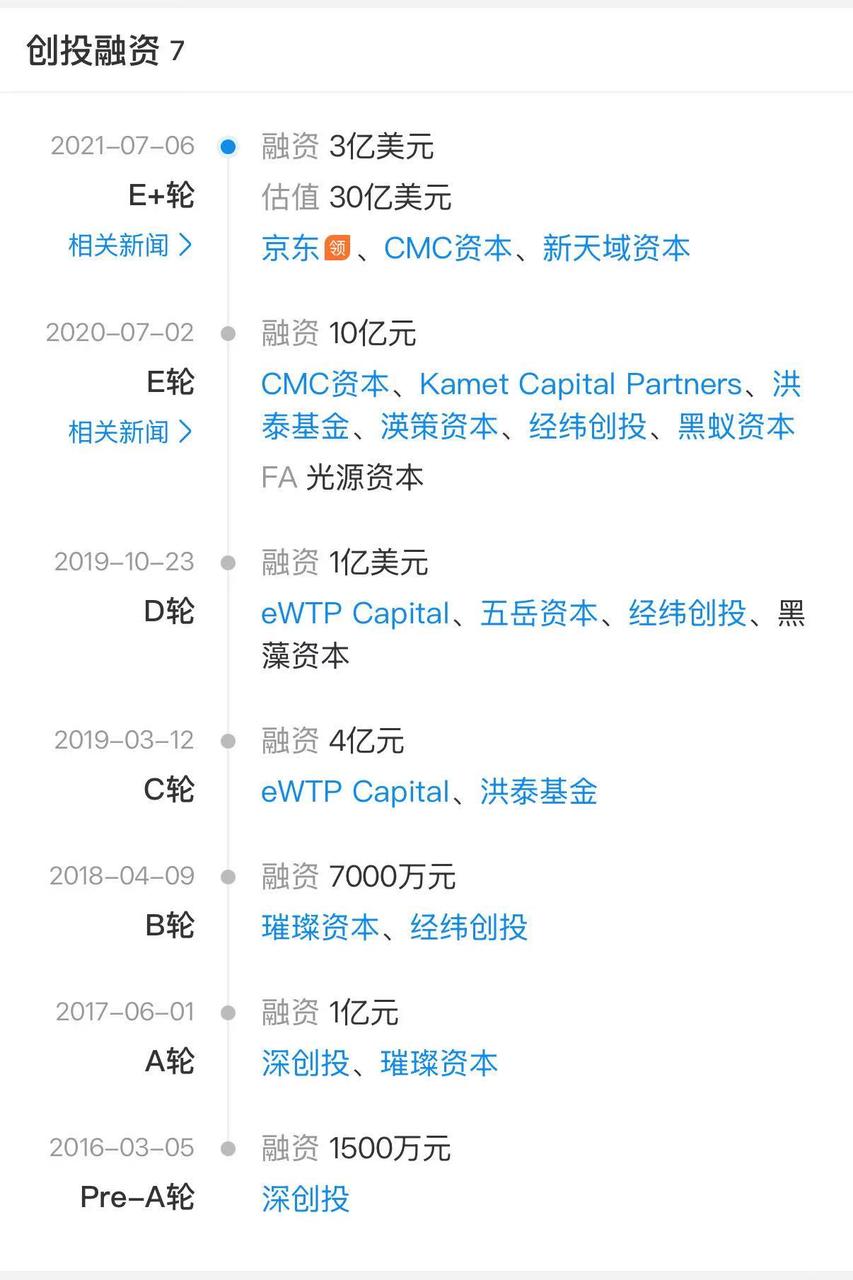Open 经纬创投 in the E轮 round
The width and height of the screenshot is (853, 1280).
(587, 428)
